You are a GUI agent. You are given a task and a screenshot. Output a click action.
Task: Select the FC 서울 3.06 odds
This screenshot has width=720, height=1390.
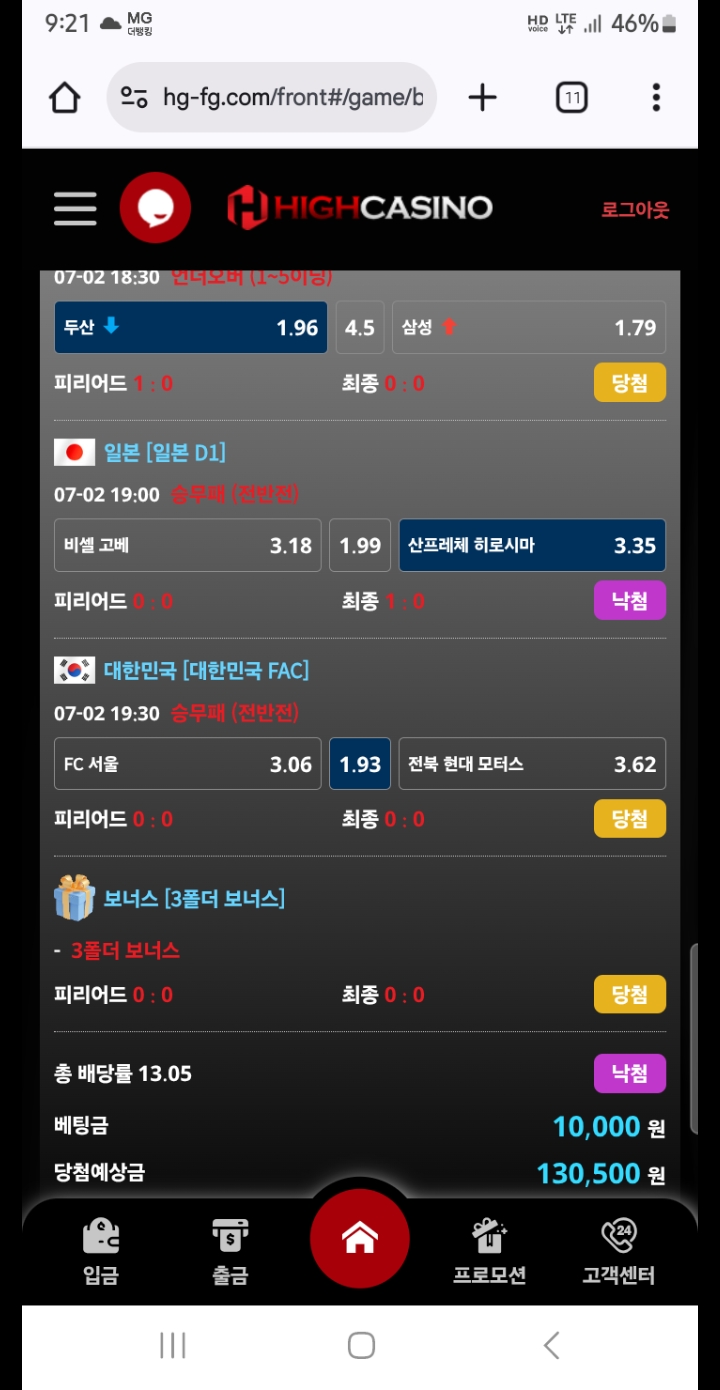188,764
